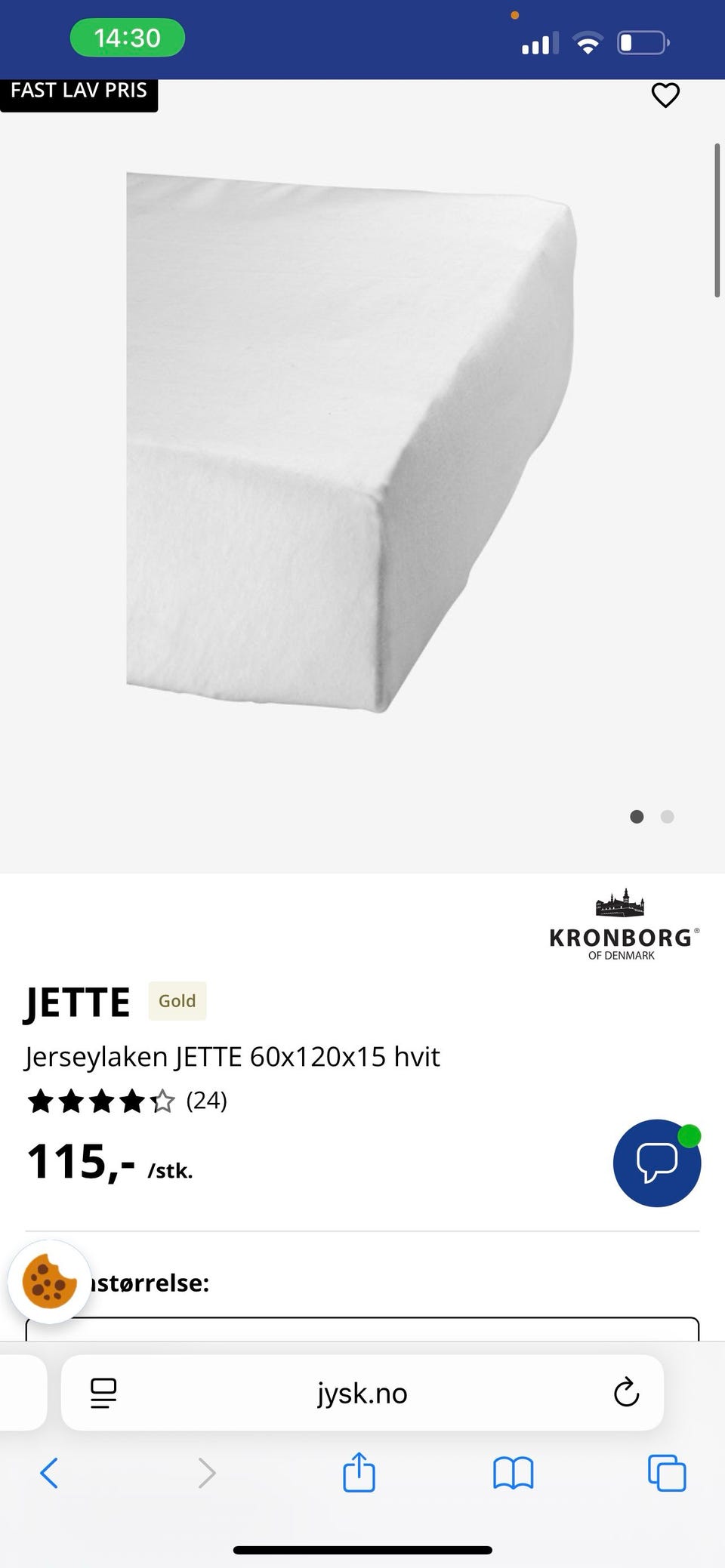725x1568 pixels.
Task: Show all open Safari tabs
Action: pyautogui.click(x=667, y=1473)
